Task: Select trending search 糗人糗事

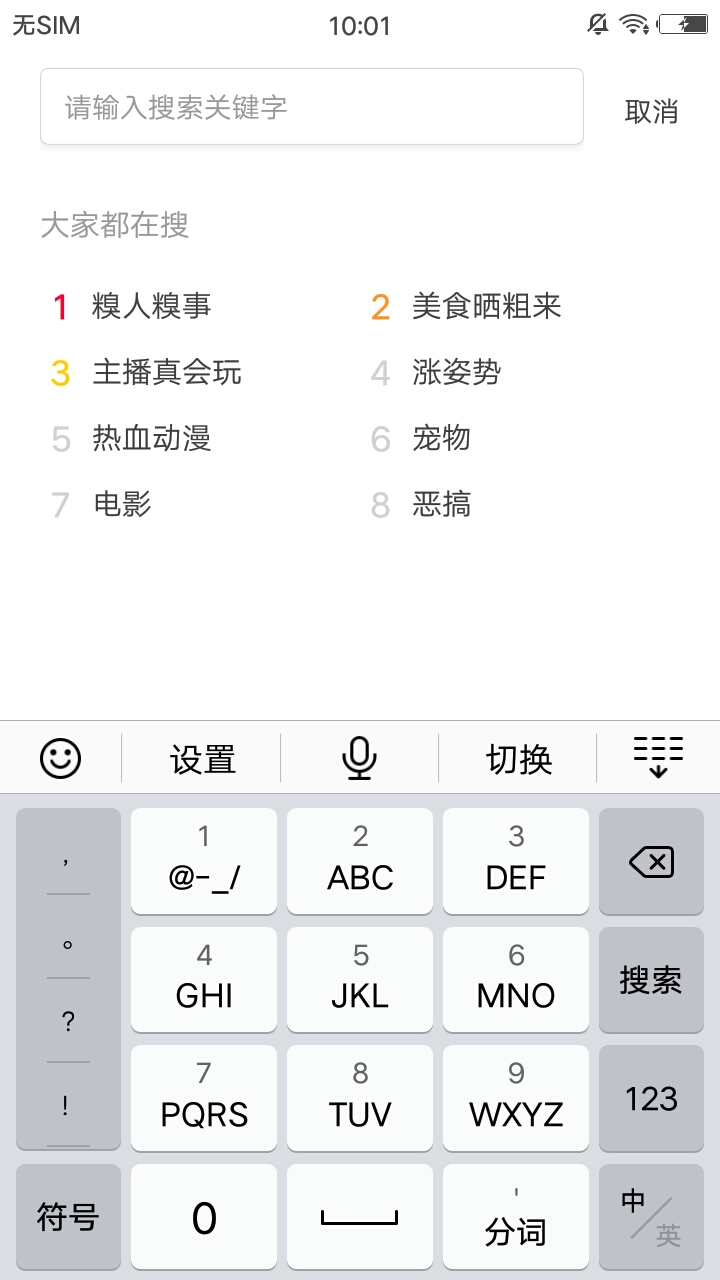Action: (x=151, y=306)
